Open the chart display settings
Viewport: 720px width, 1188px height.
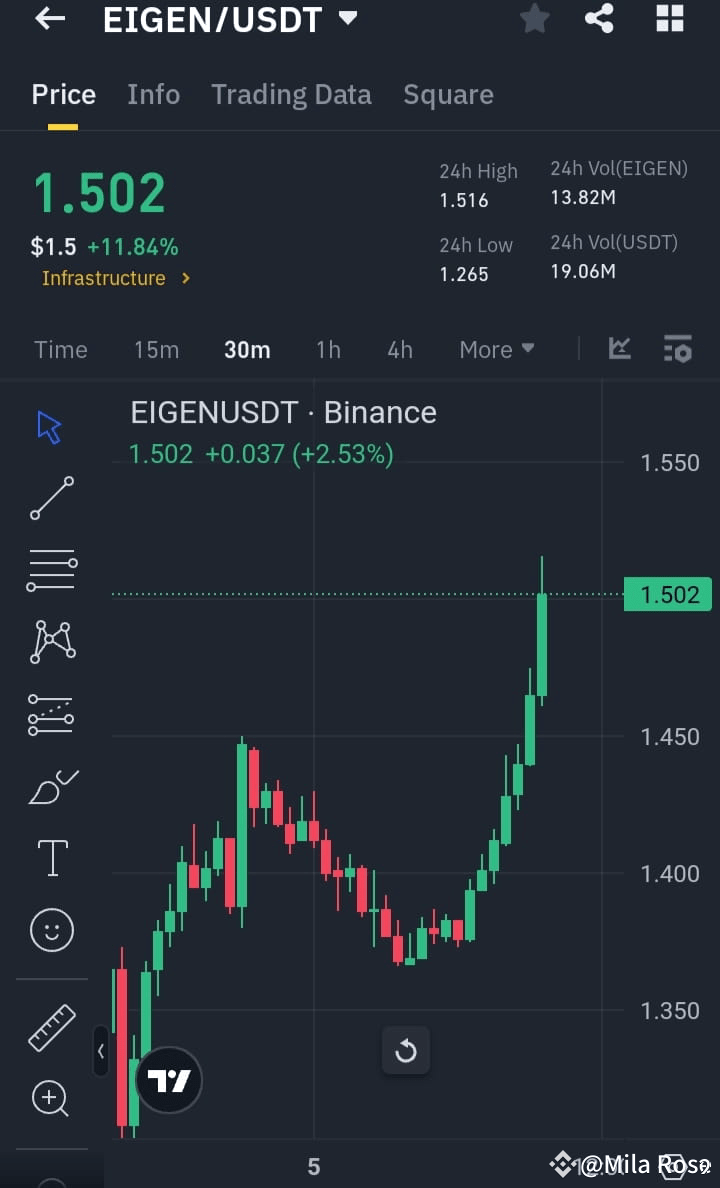point(678,349)
